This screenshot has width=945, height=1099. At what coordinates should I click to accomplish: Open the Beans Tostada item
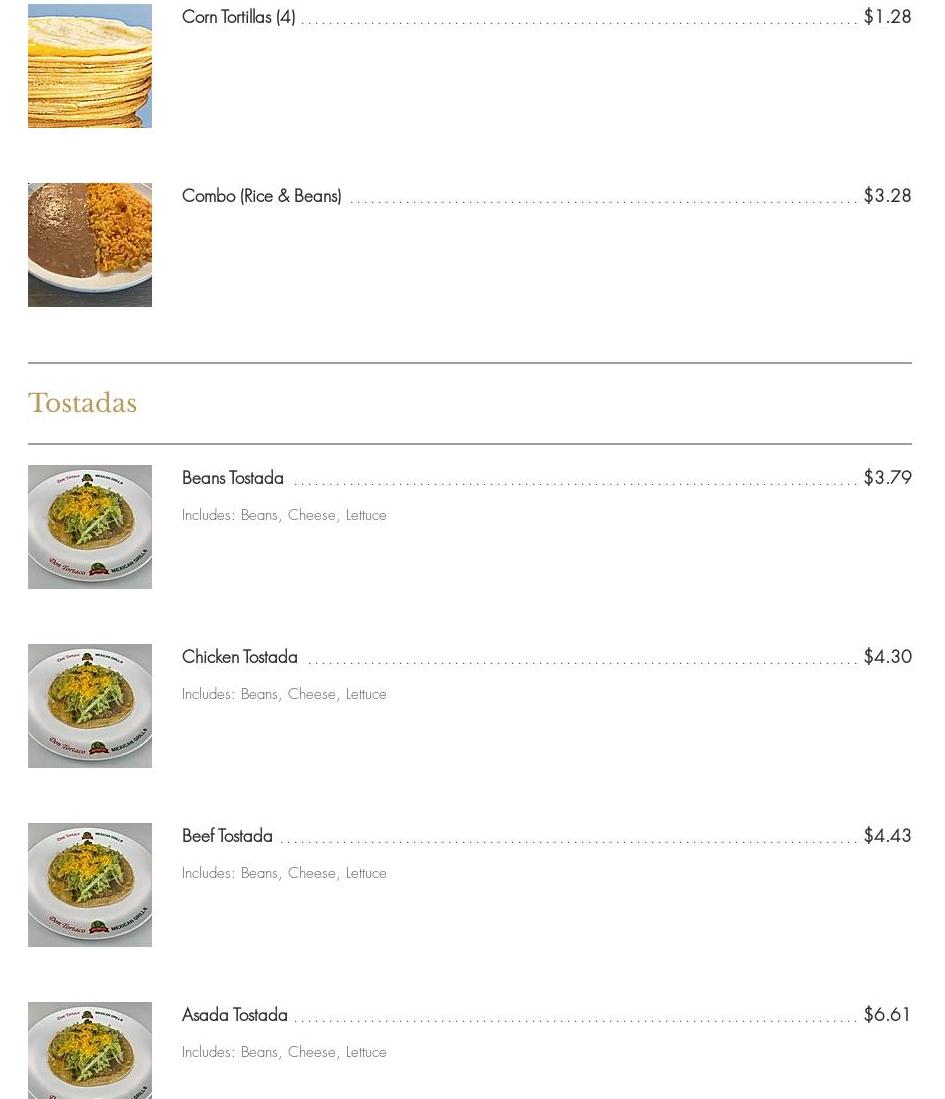tap(232, 478)
